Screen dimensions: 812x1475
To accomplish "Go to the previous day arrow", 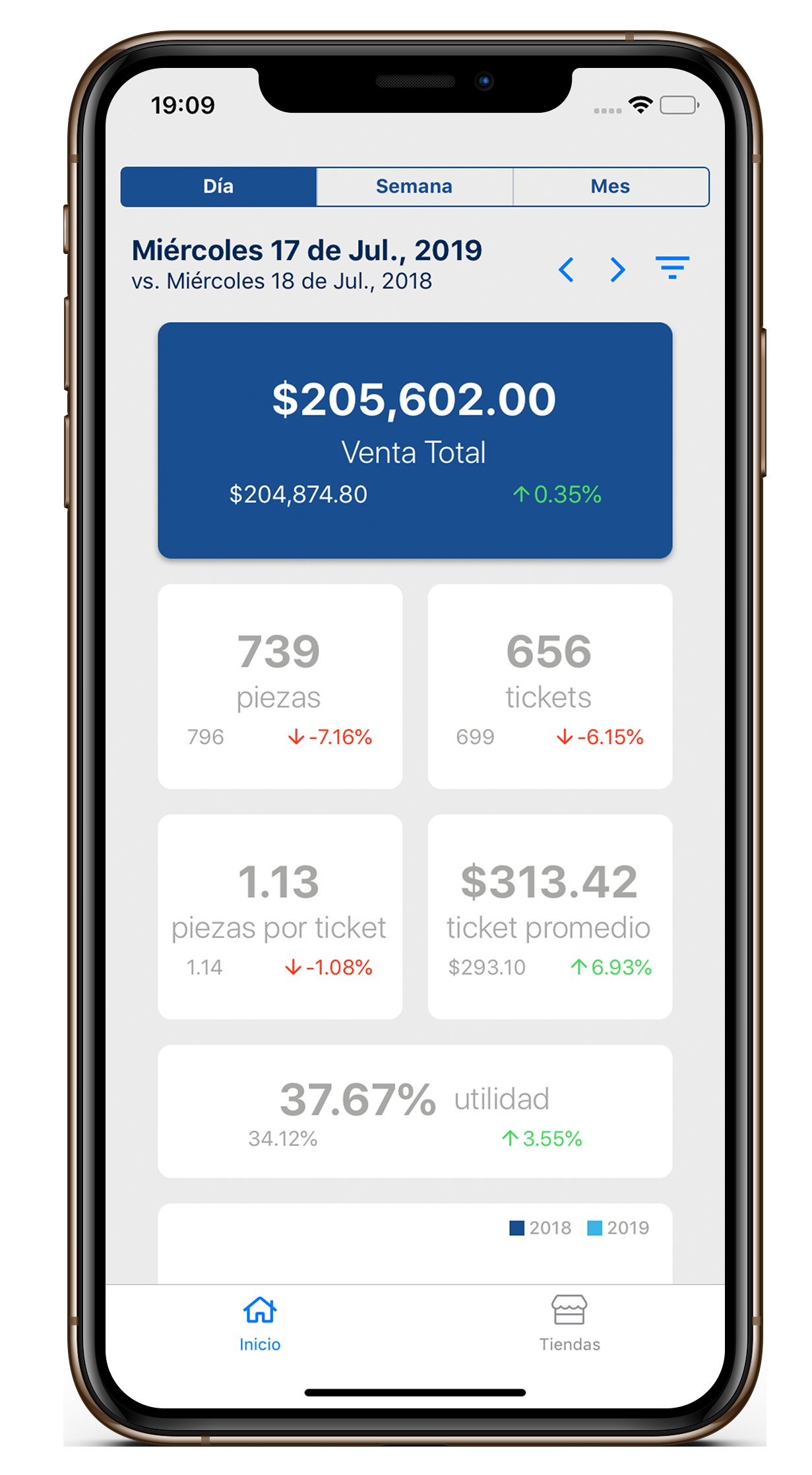I will [566, 270].
